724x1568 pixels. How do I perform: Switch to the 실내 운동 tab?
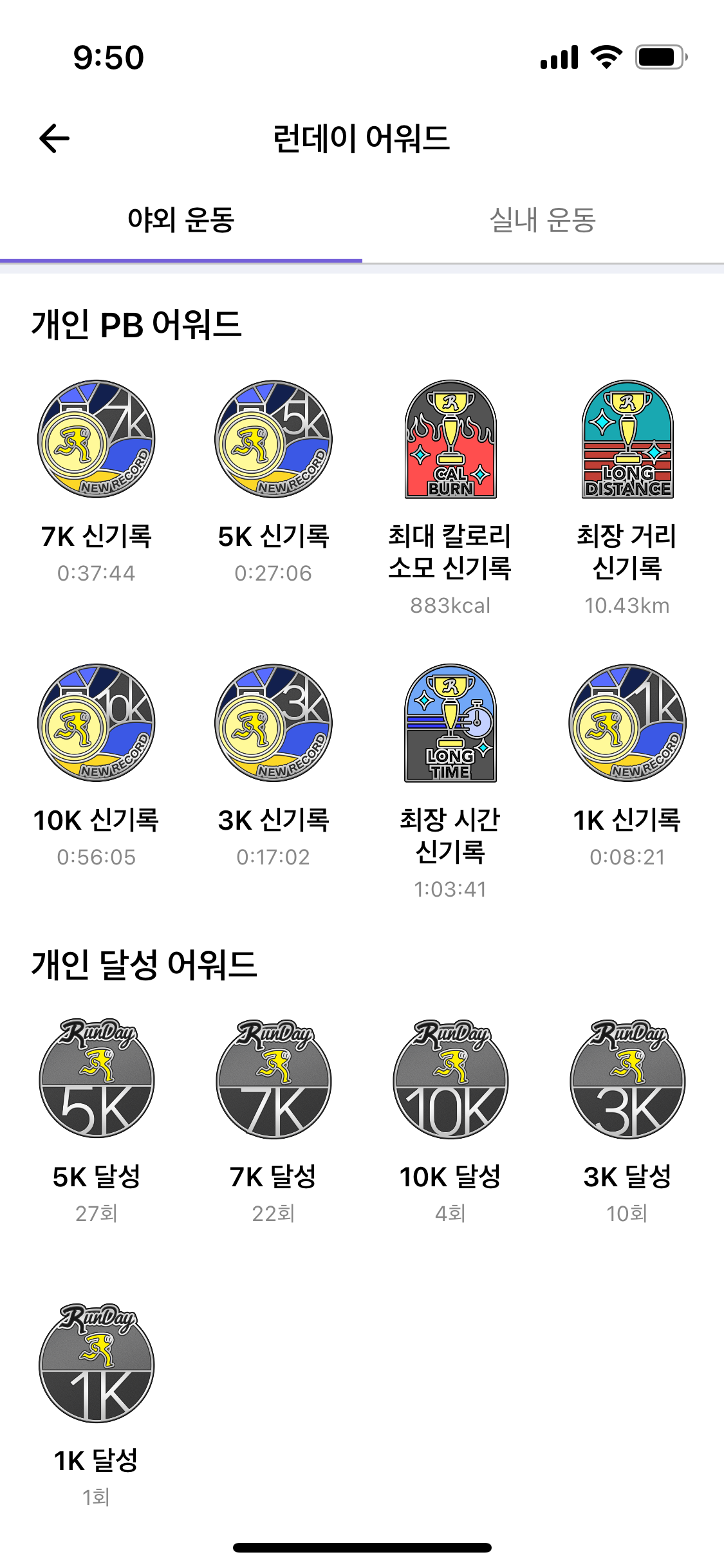(x=543, y=220)
